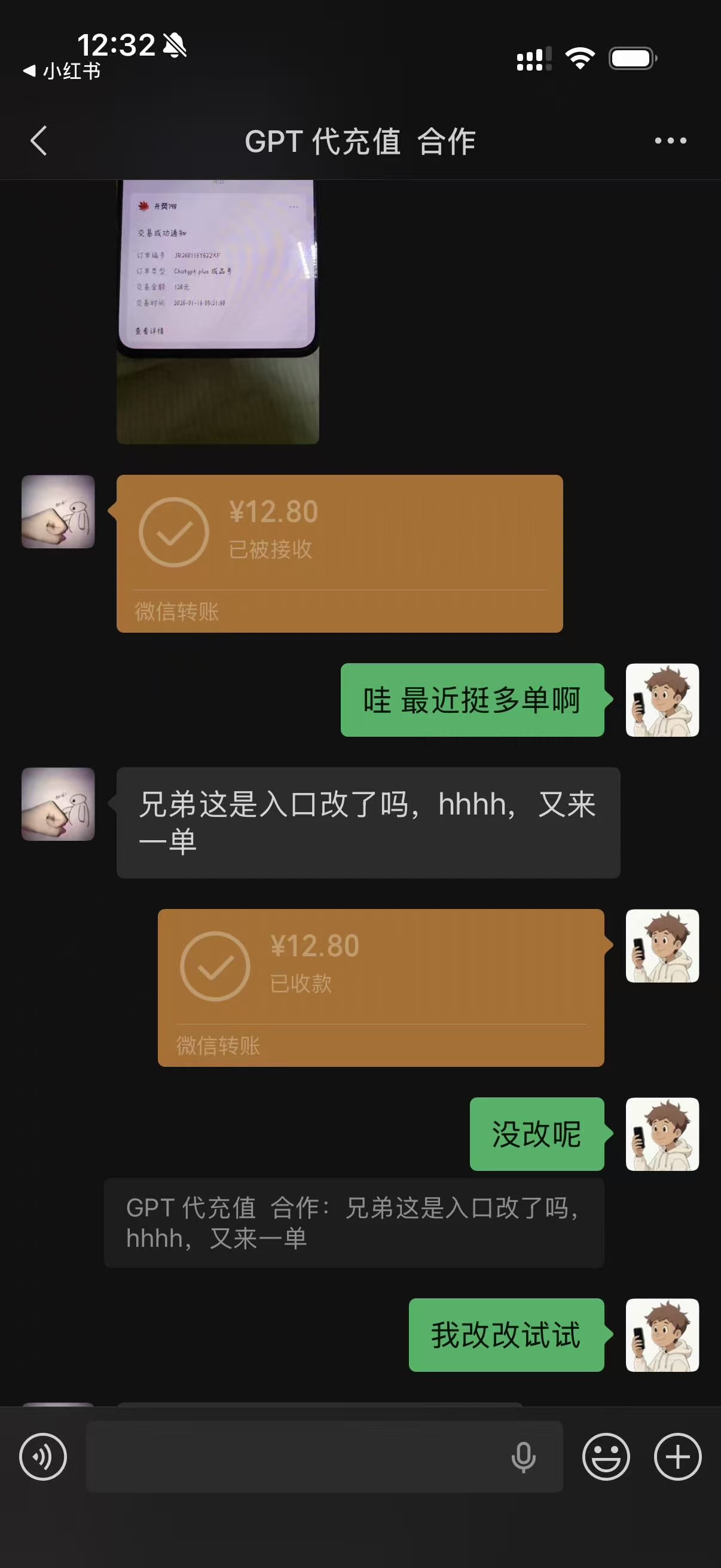
Task: Tap the microphone icon in the input box
Action: [x=523, y=1457]
